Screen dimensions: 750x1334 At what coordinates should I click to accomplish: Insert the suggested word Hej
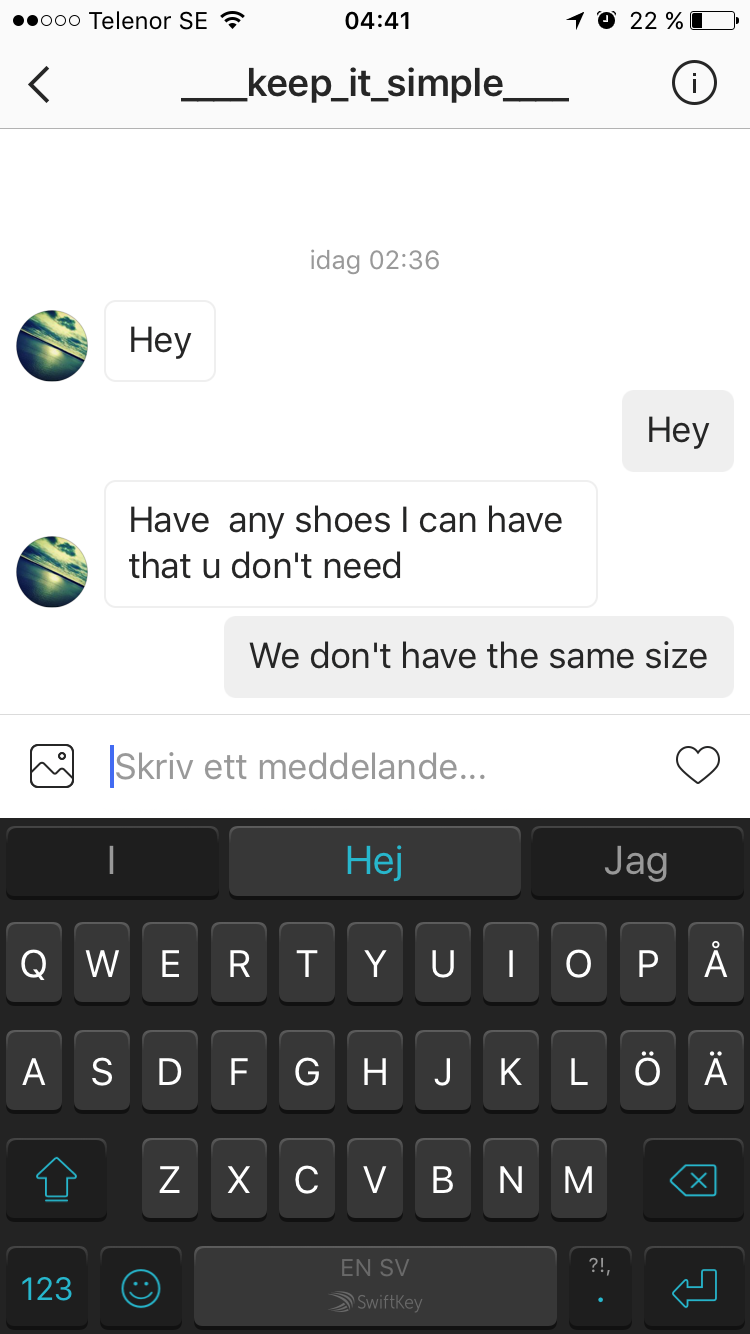(x=375, y=861)
